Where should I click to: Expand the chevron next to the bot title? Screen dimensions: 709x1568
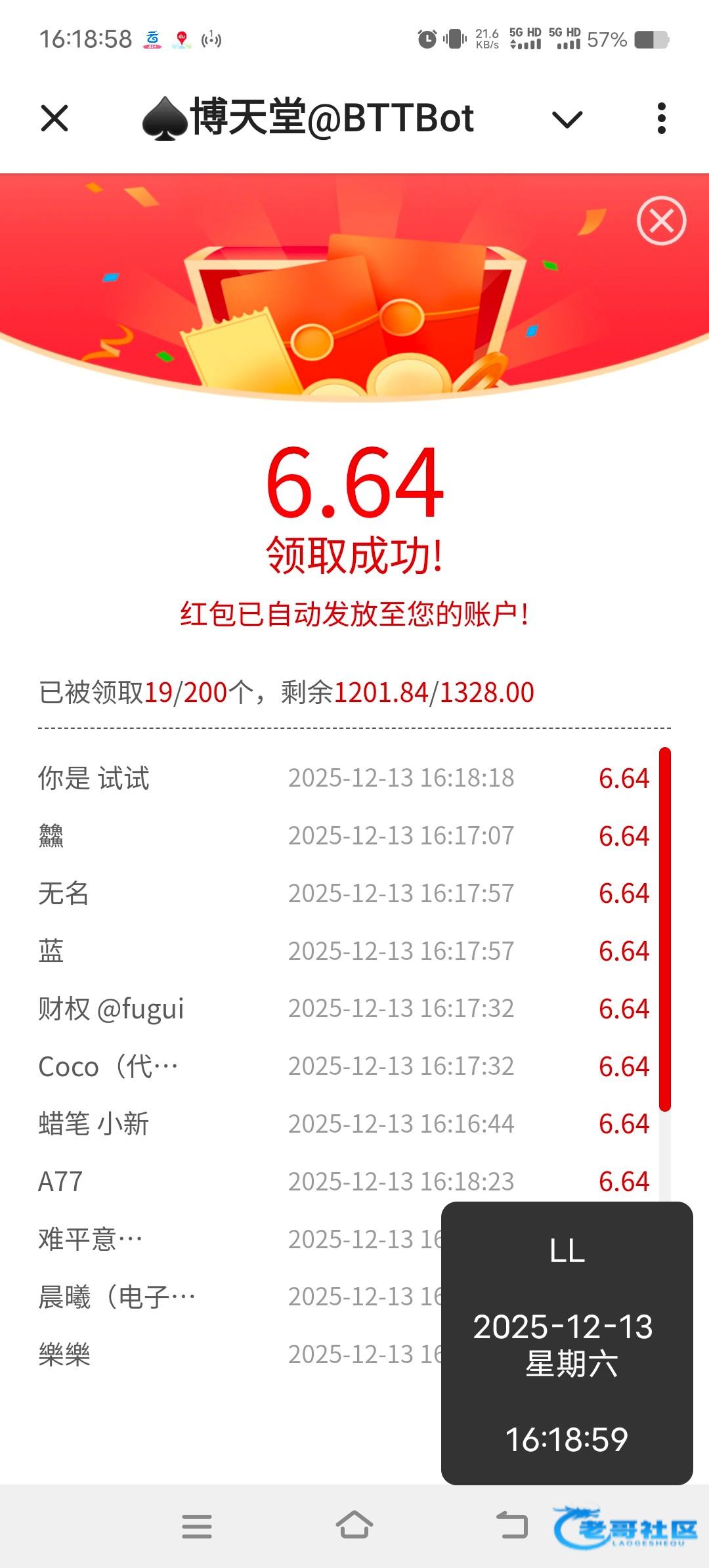click(x=567, y=119)
